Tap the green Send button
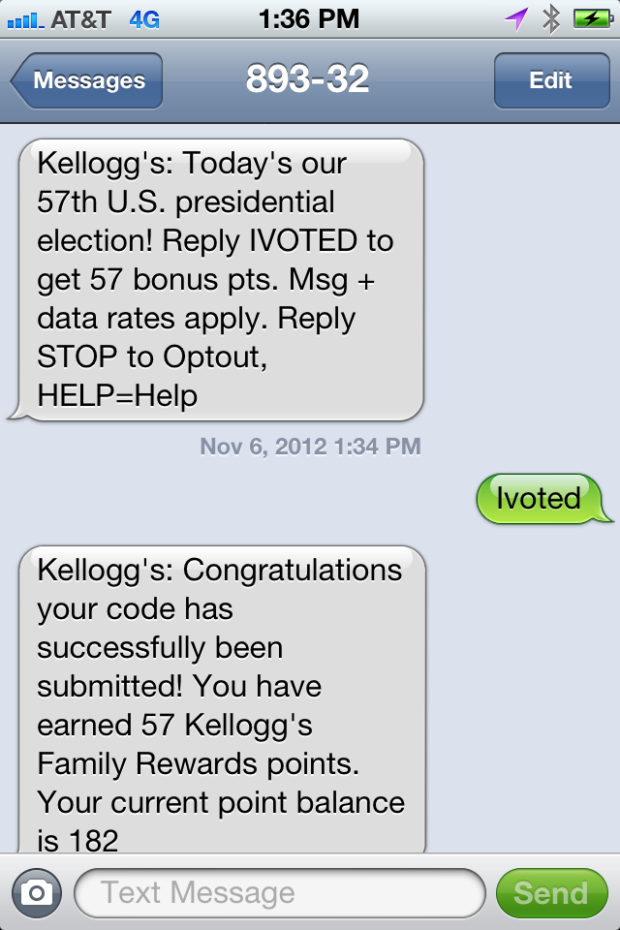This screenshot has height=930, width=620. point(551,892)
